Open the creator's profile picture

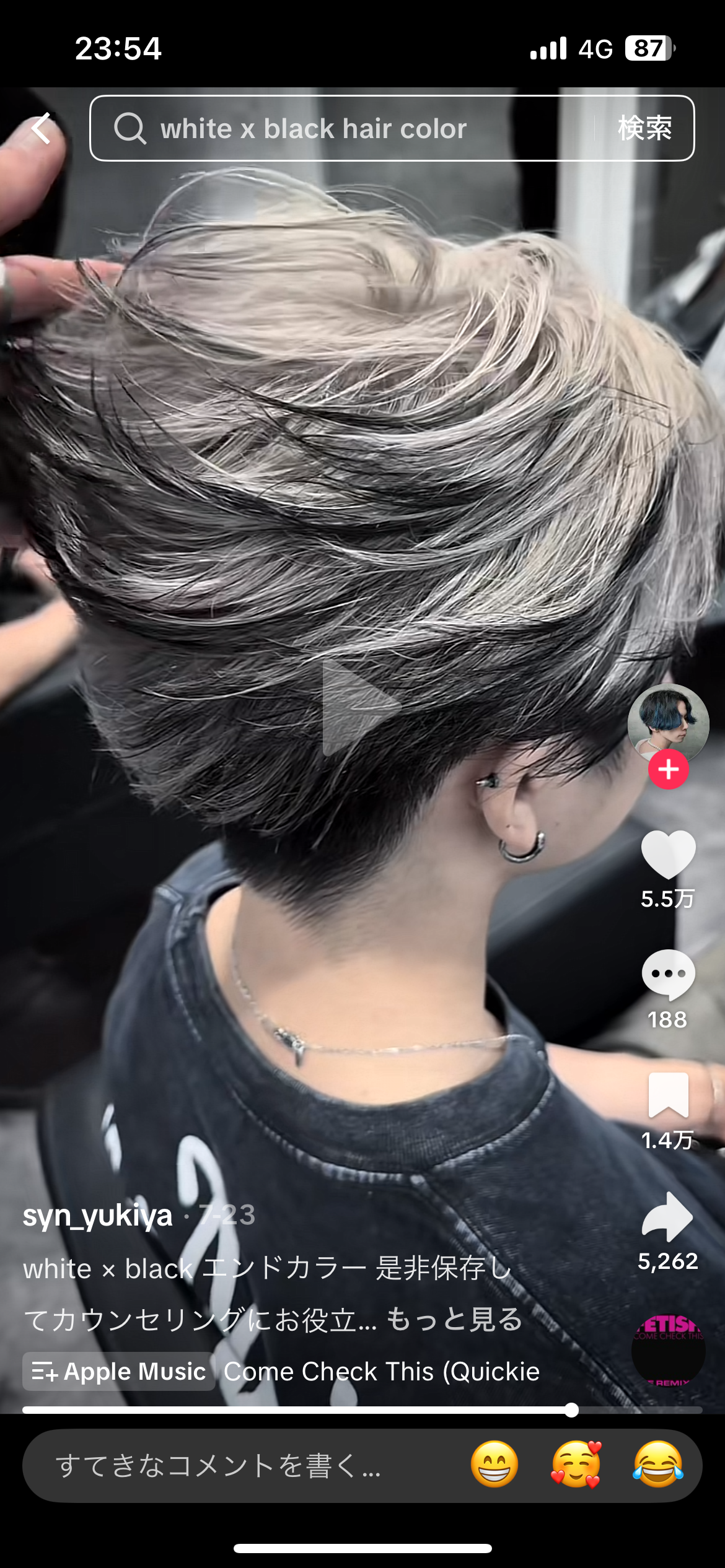tap(668, 722)
